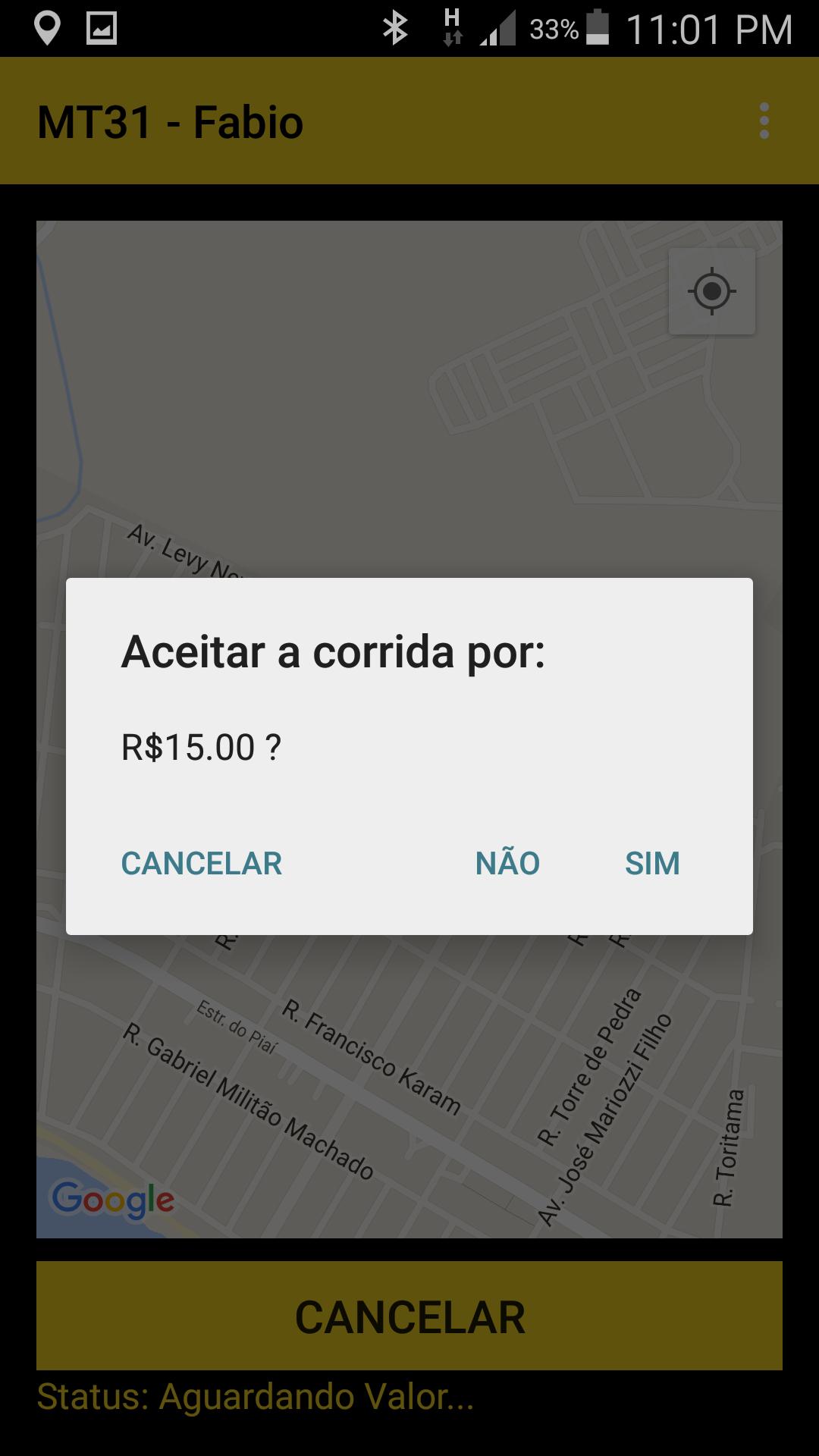Tap the cellular signal strength icon
Image resolution: width=819 pixels, height=1456 pixels.
coord(494,30)
